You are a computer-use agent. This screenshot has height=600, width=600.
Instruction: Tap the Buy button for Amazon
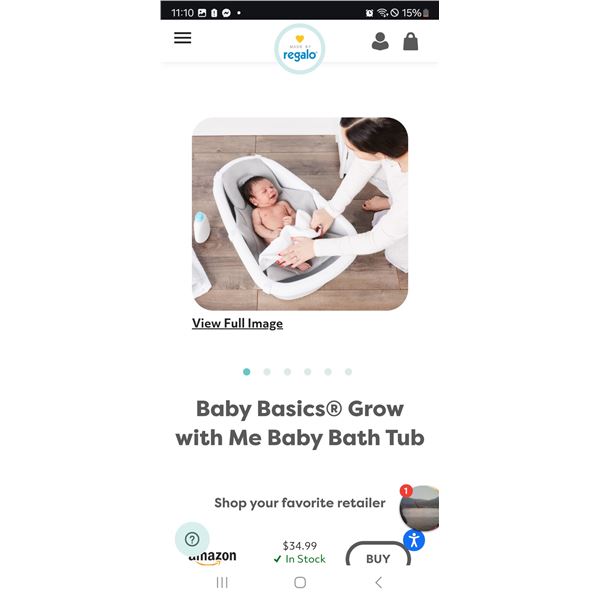[x=377, y=558]
